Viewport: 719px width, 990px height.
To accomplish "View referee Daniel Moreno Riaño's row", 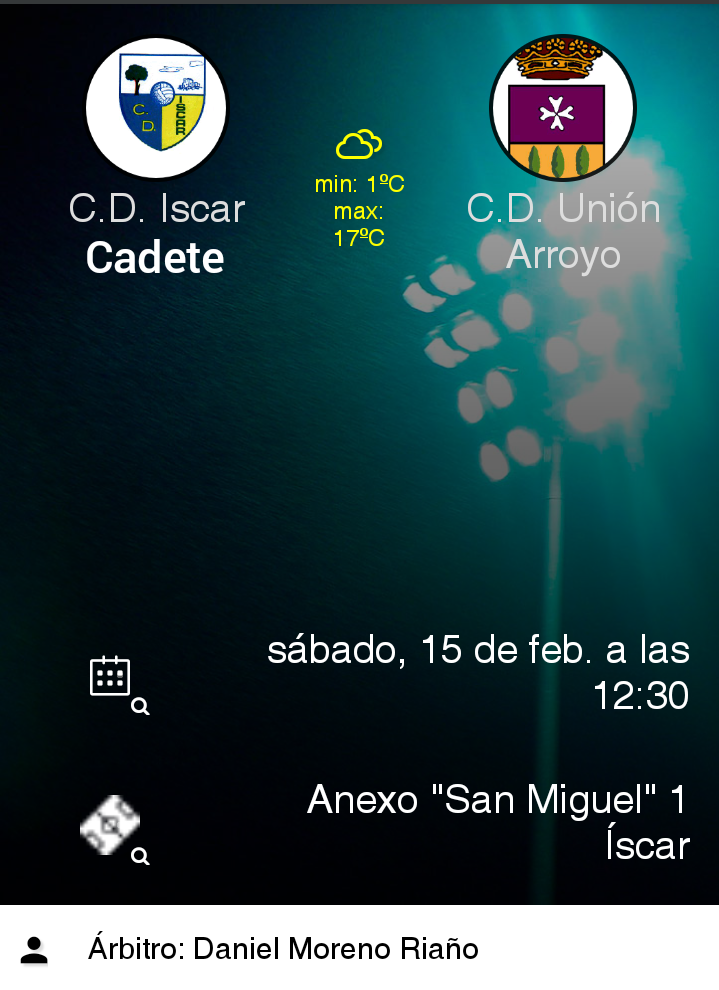I will pos(283,949).
